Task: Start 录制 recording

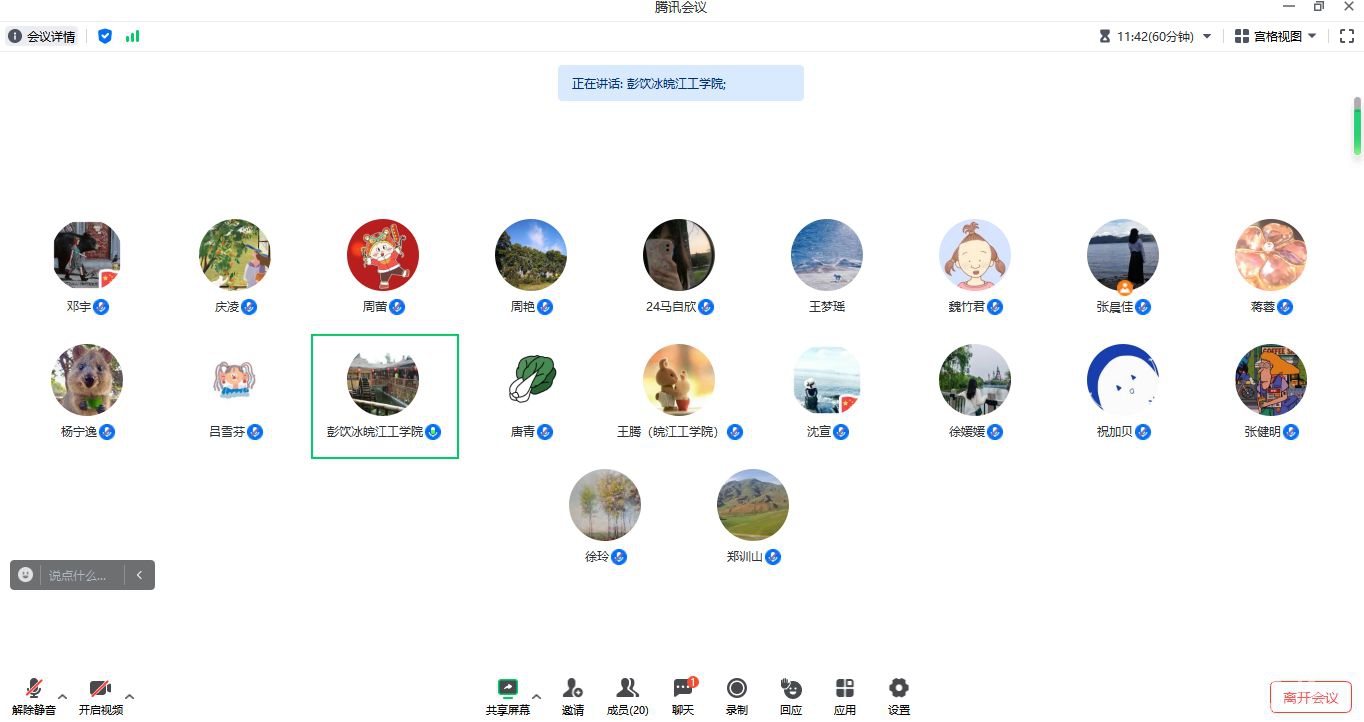Action: click(736, 696)
